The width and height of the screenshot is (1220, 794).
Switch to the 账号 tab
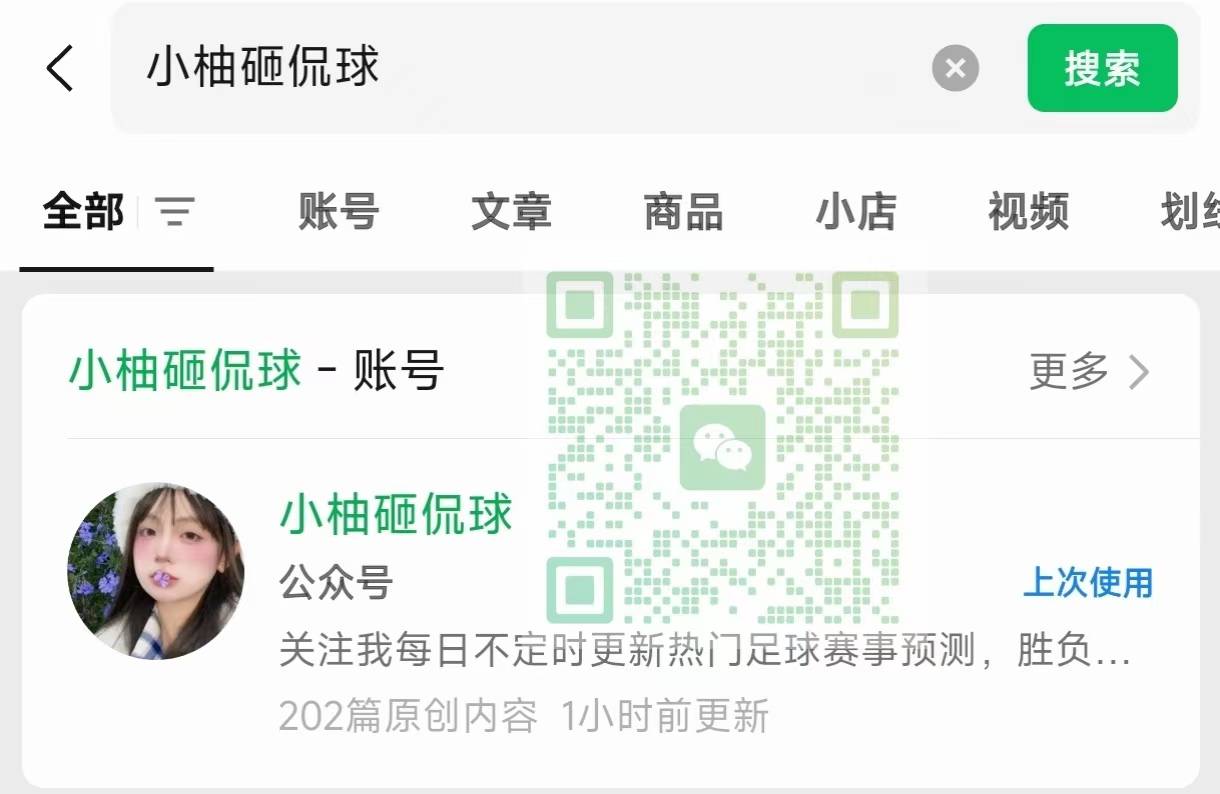click(338, 212)
